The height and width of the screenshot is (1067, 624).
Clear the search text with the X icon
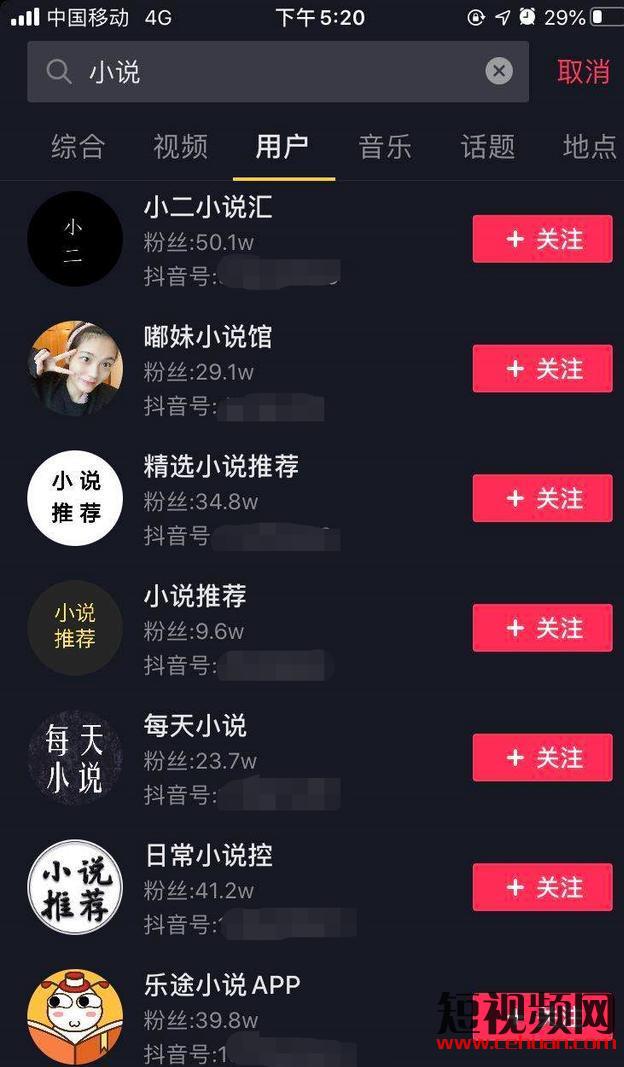(499, 71)
